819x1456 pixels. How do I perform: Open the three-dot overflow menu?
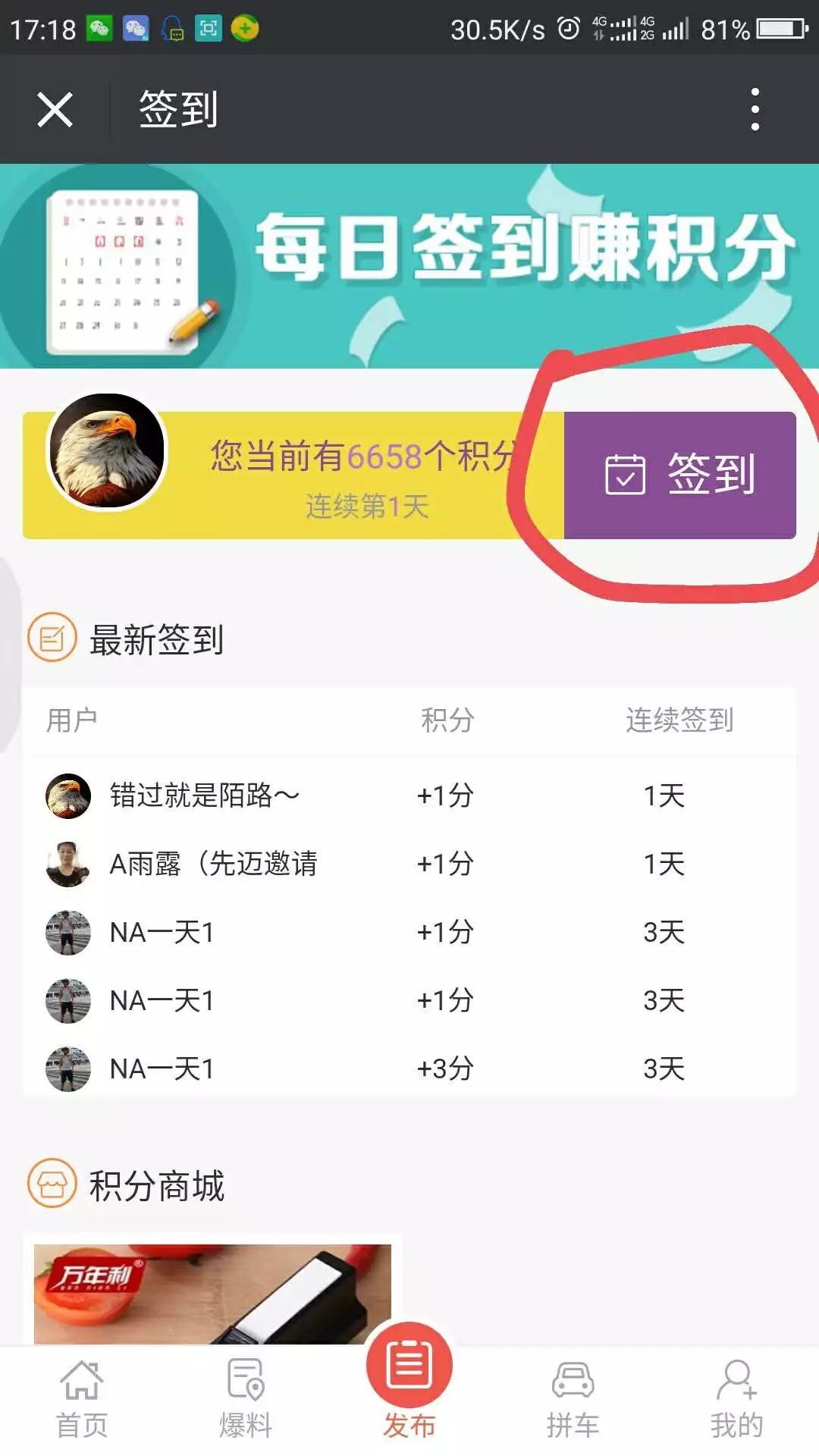pyautogui.click(x=755, y=109)
